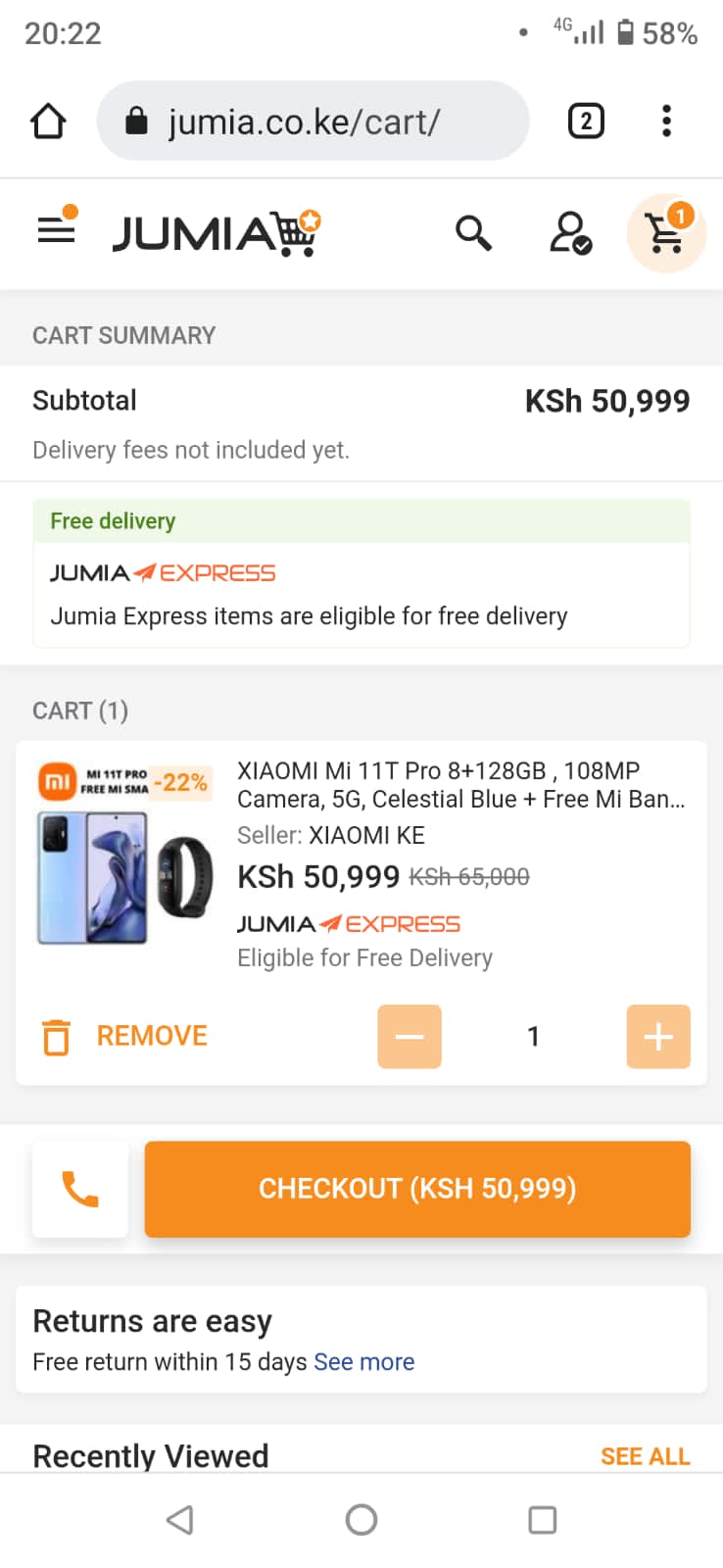Viewport: 723px width, 1568px height.
Task: Tap the browser home icon
Action: [x=48, y=122]
